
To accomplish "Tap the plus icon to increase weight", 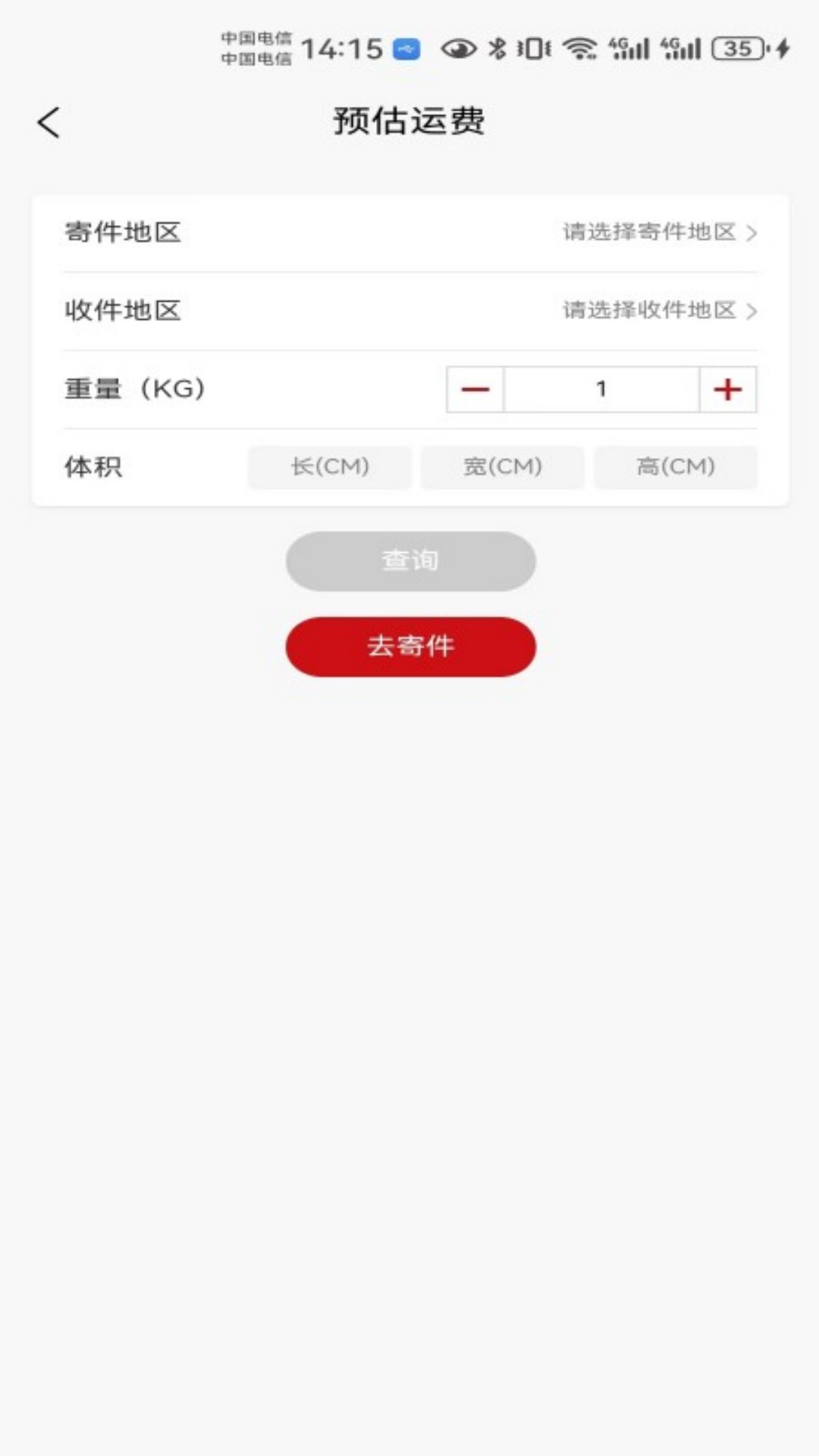I will coord(726,389).
